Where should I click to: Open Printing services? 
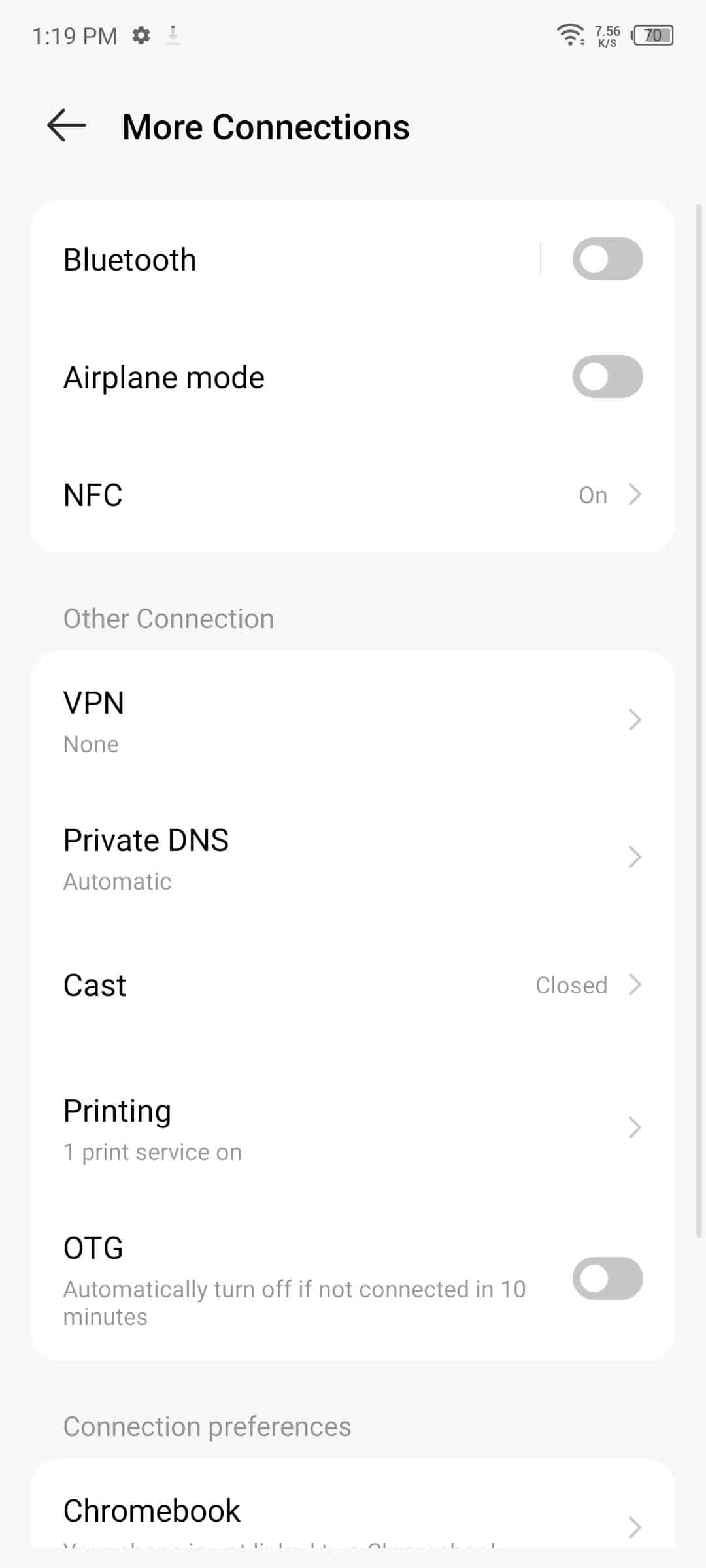[x=353, y=1128]
